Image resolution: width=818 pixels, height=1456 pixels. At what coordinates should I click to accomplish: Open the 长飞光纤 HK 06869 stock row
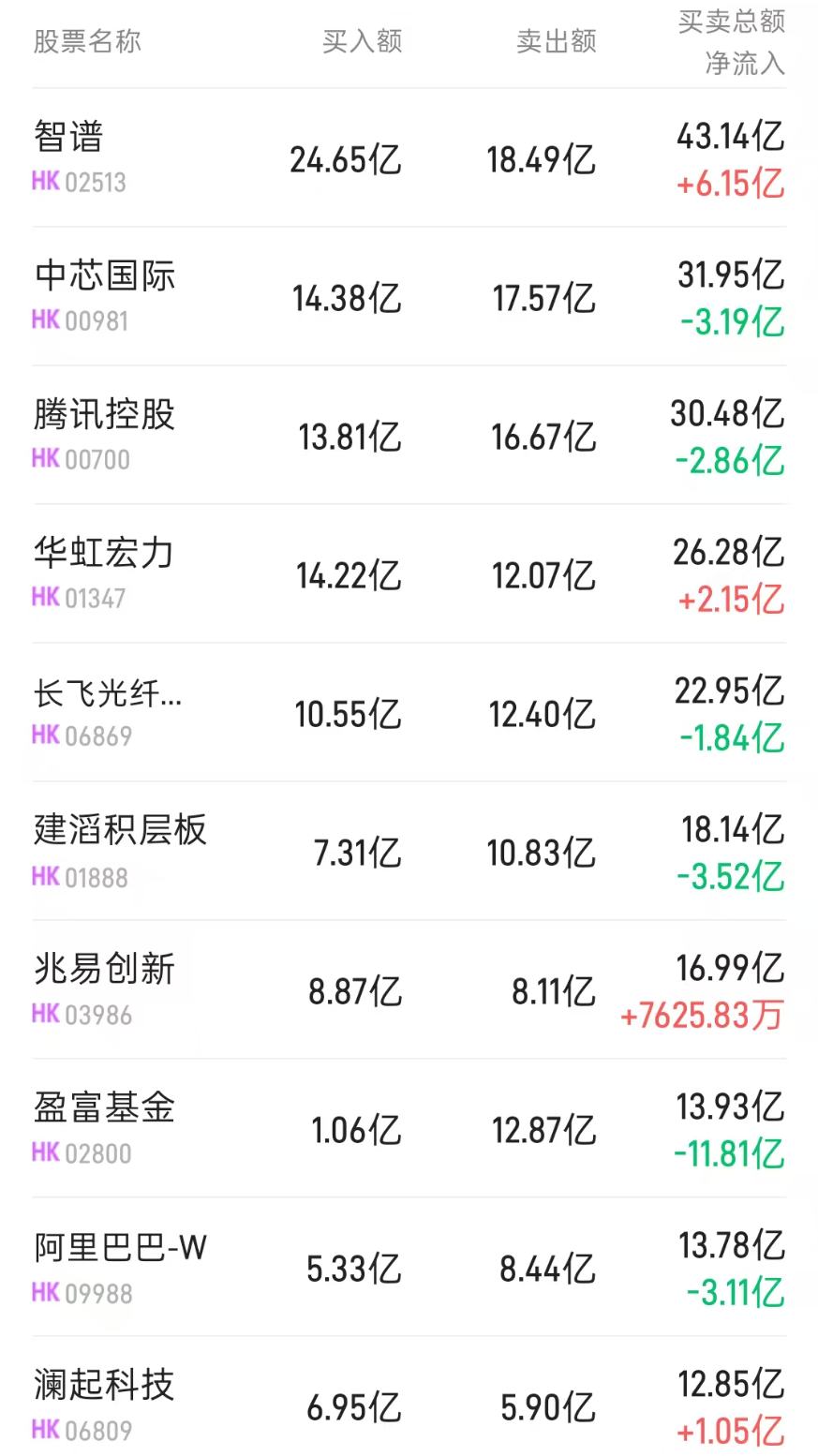[x=409, y=713]
